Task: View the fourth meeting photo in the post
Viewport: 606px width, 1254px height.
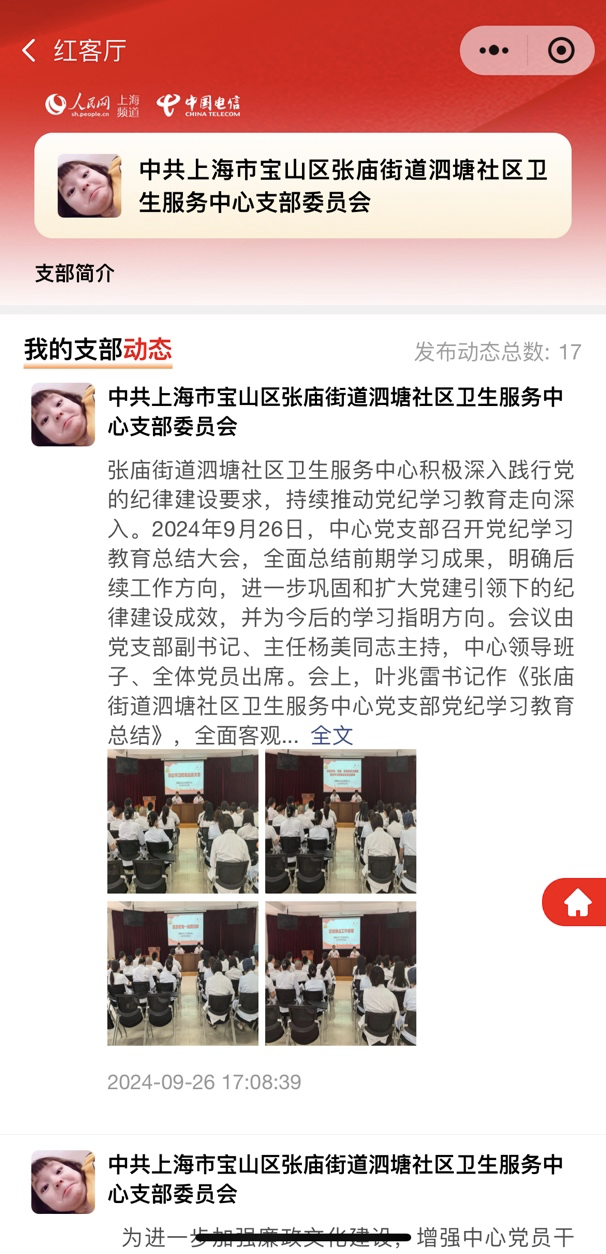Action: coord(340,973)
